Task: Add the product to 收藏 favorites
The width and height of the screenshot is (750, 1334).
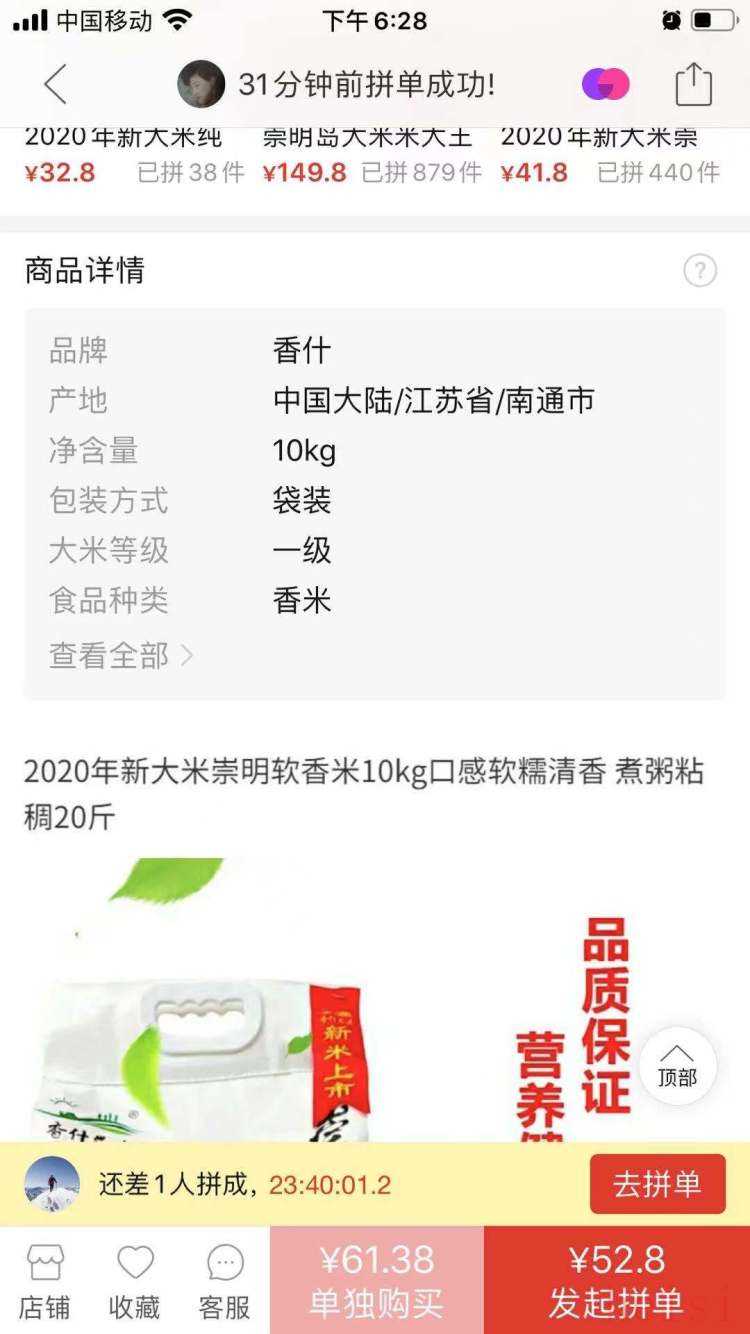Action: (135, 1282)
